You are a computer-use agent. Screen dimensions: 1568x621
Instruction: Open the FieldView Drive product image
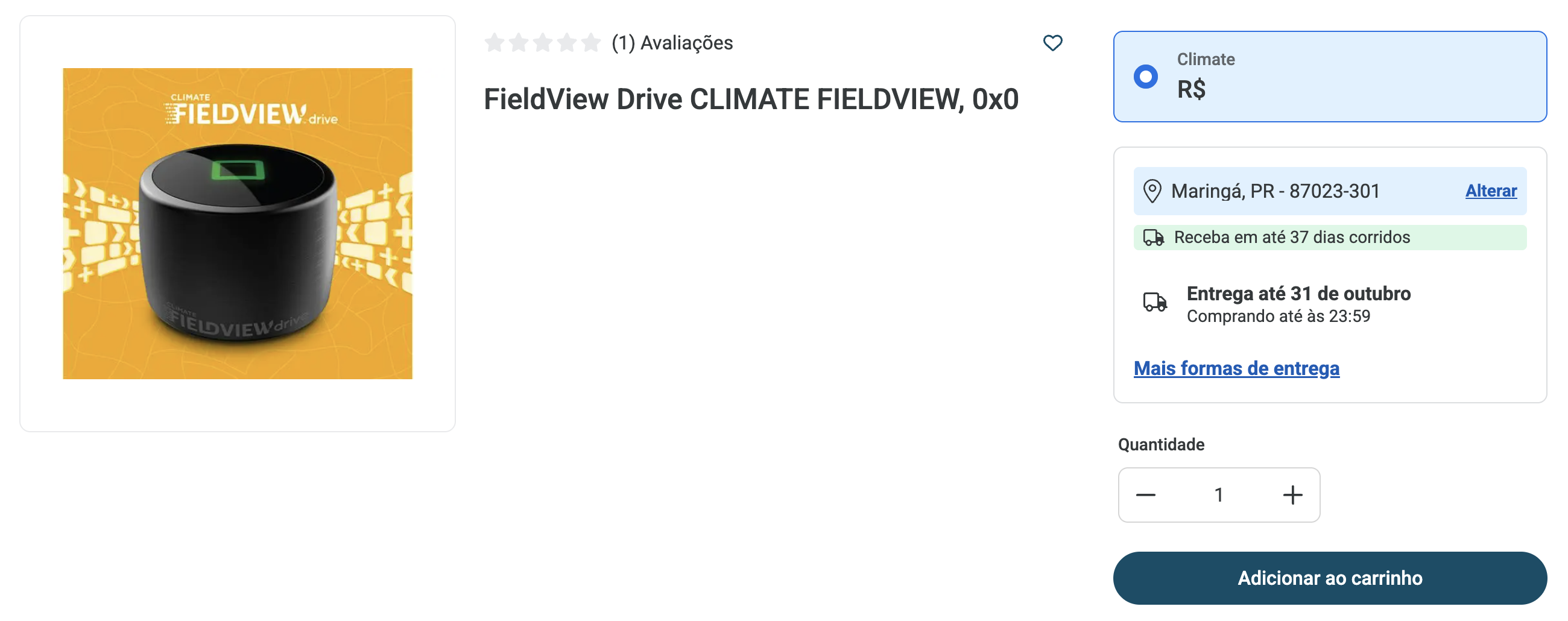[238, 224]
